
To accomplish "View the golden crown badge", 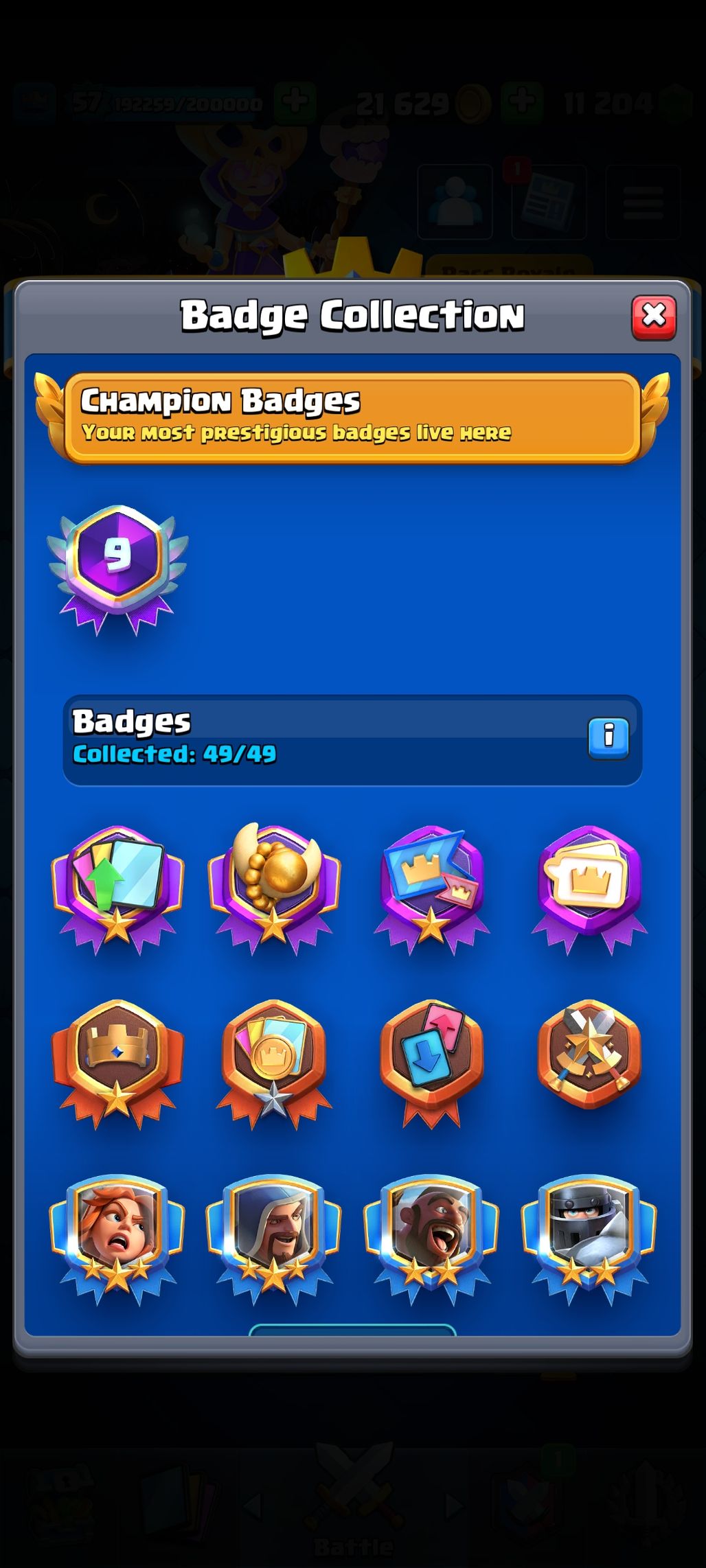I will (117, 1061).
